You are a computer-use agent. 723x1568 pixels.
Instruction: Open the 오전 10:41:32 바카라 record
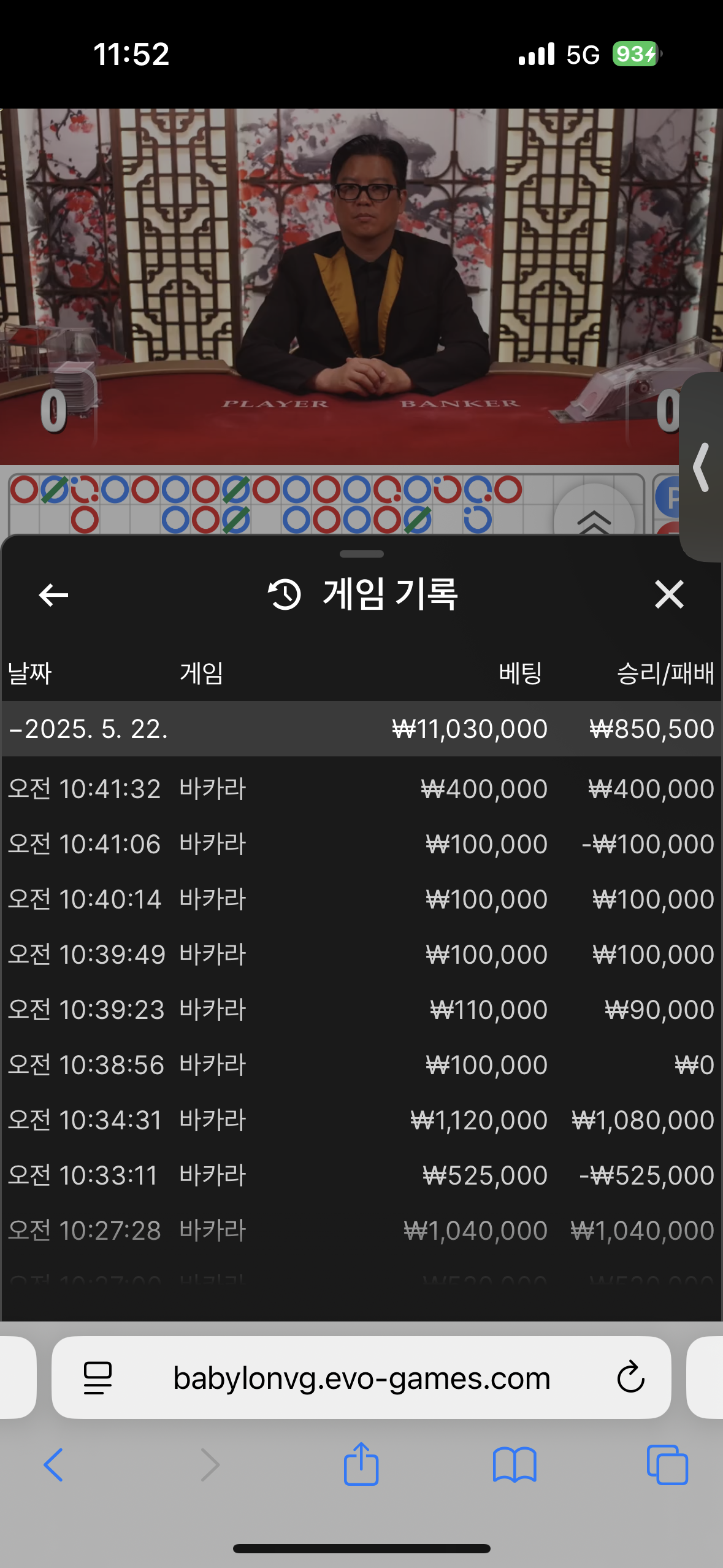point(361,789)
